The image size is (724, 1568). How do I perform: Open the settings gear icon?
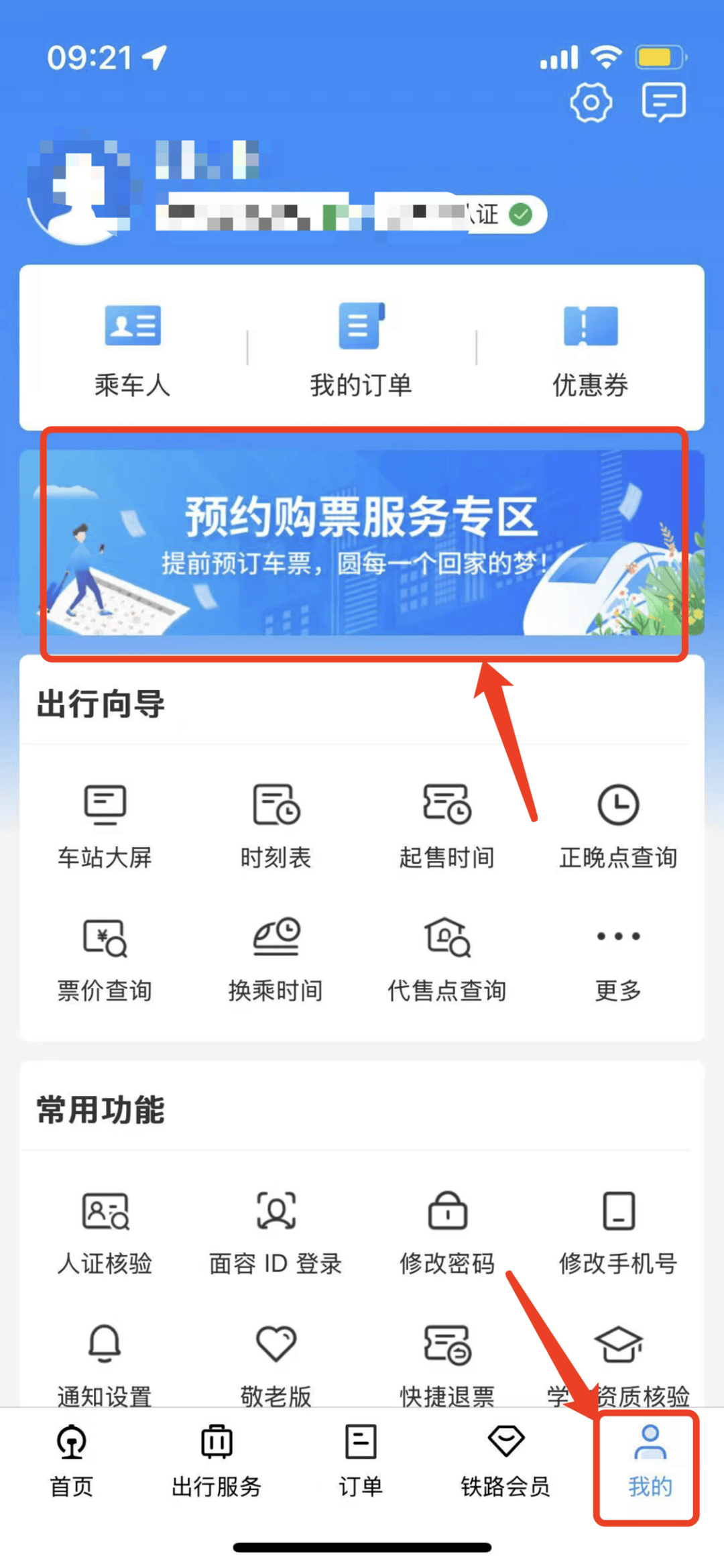click(x=591, y=103)
